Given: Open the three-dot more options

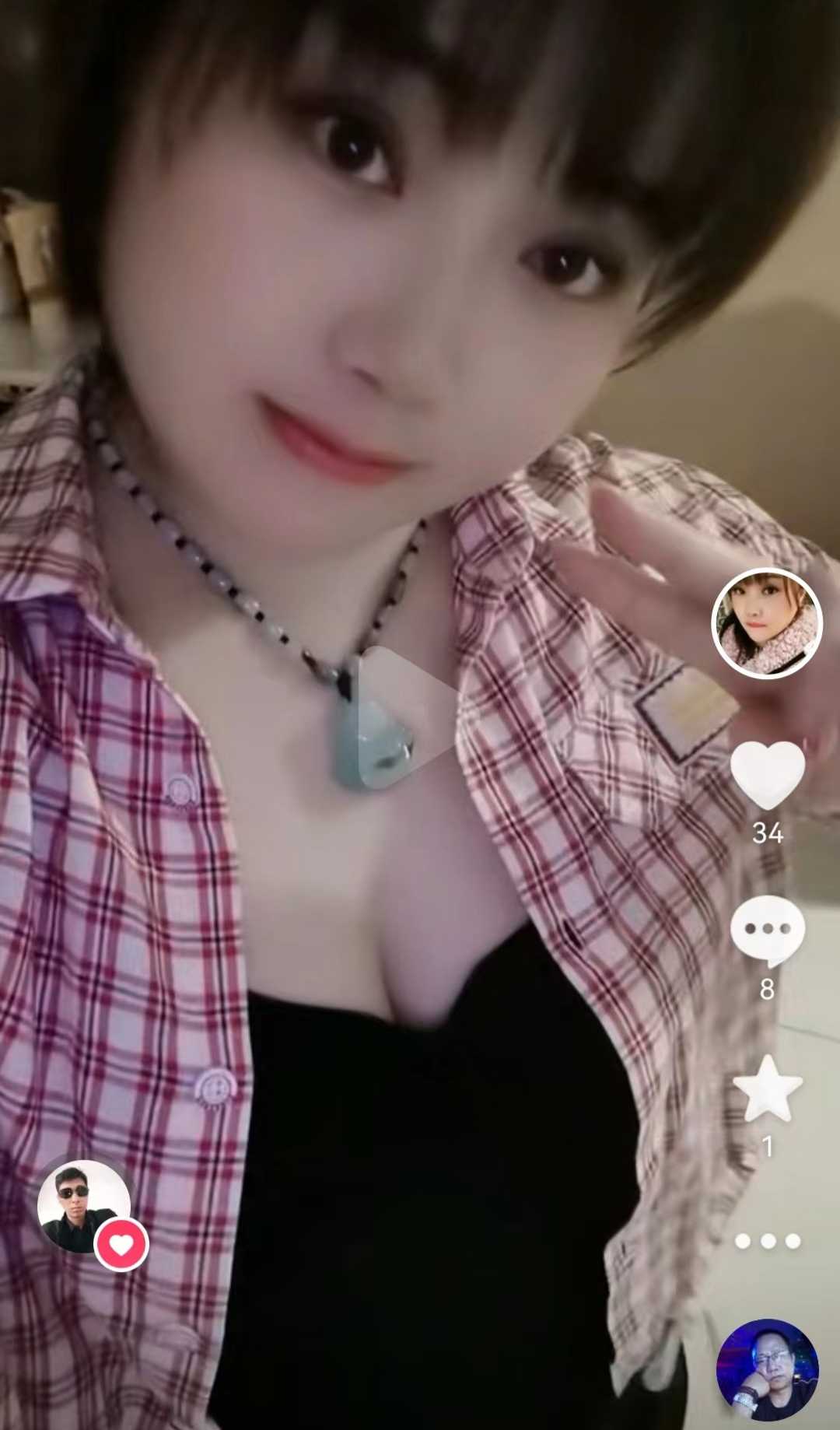Looking at the screenshot, I should tap(767, 1241).
